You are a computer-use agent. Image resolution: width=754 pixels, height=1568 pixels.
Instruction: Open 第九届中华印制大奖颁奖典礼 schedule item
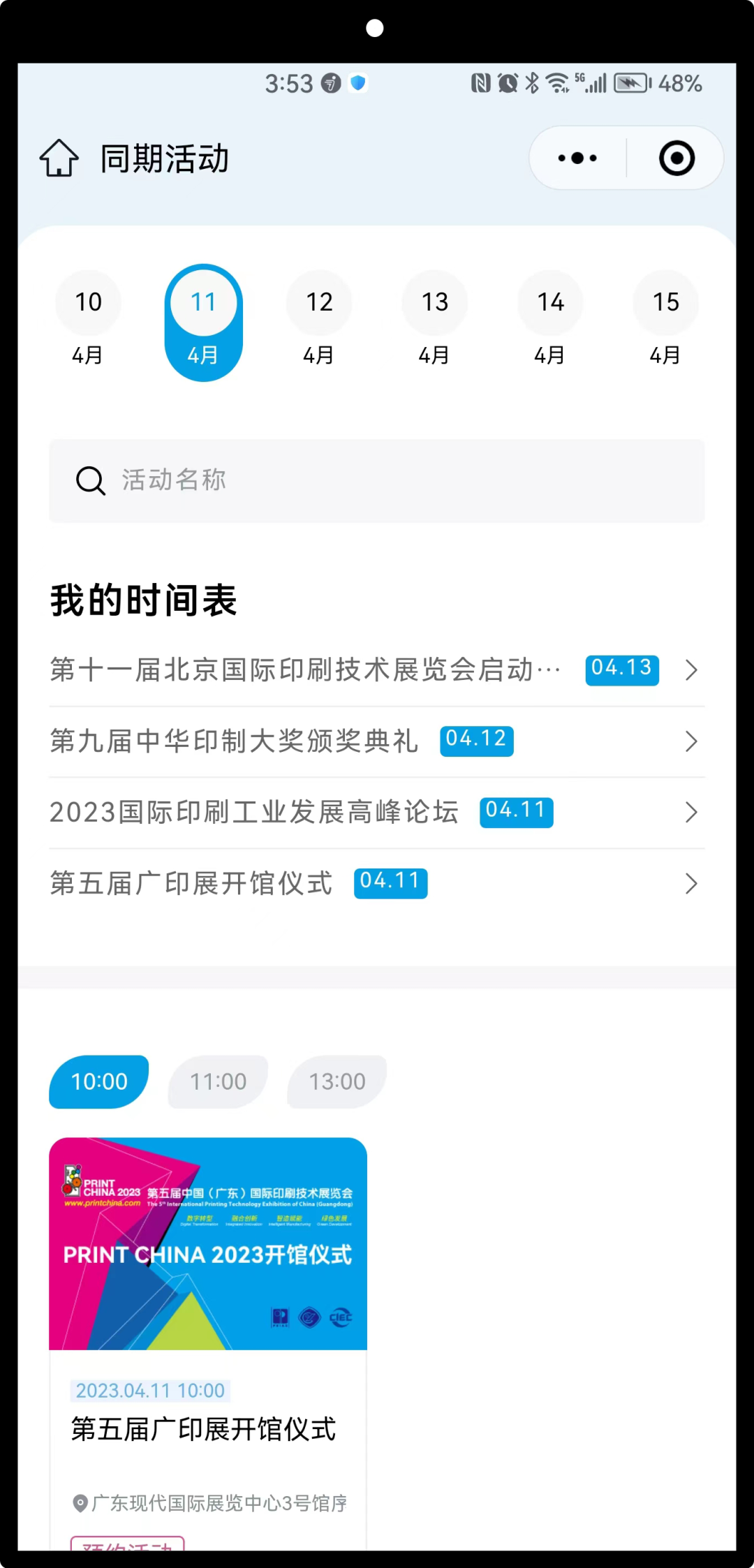click(x=376, y=741)
